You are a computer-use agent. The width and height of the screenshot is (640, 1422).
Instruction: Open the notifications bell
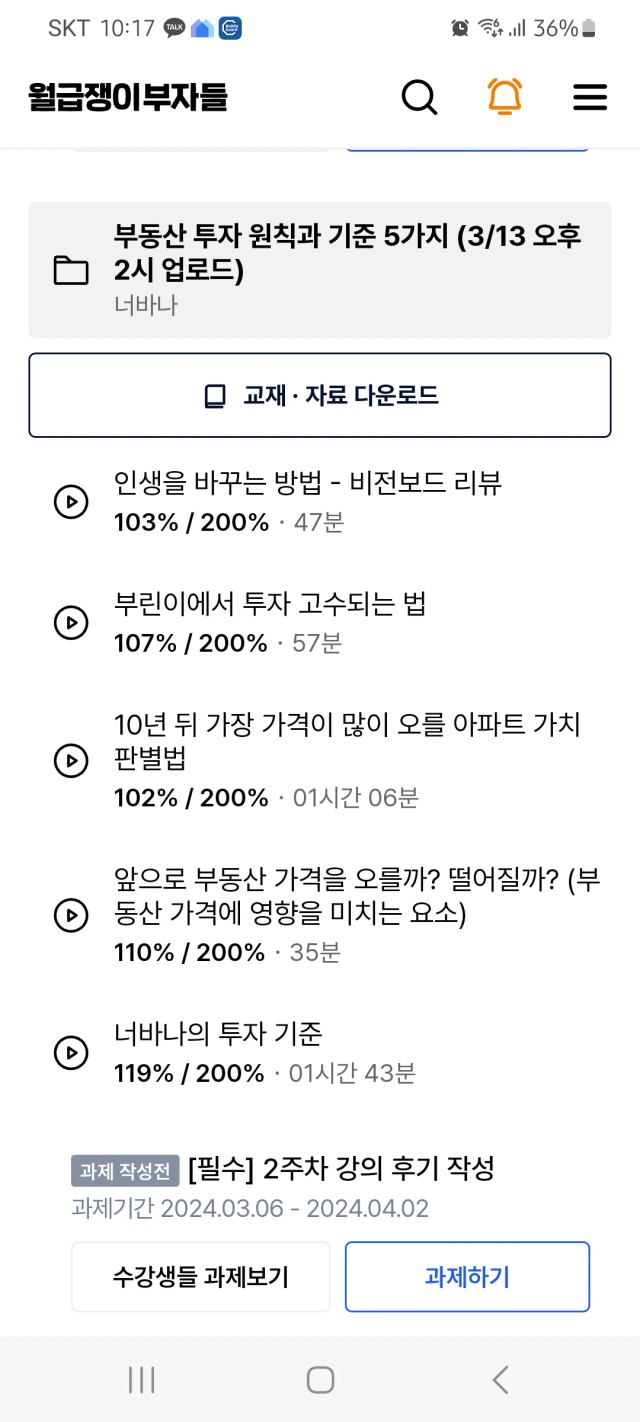505,97
